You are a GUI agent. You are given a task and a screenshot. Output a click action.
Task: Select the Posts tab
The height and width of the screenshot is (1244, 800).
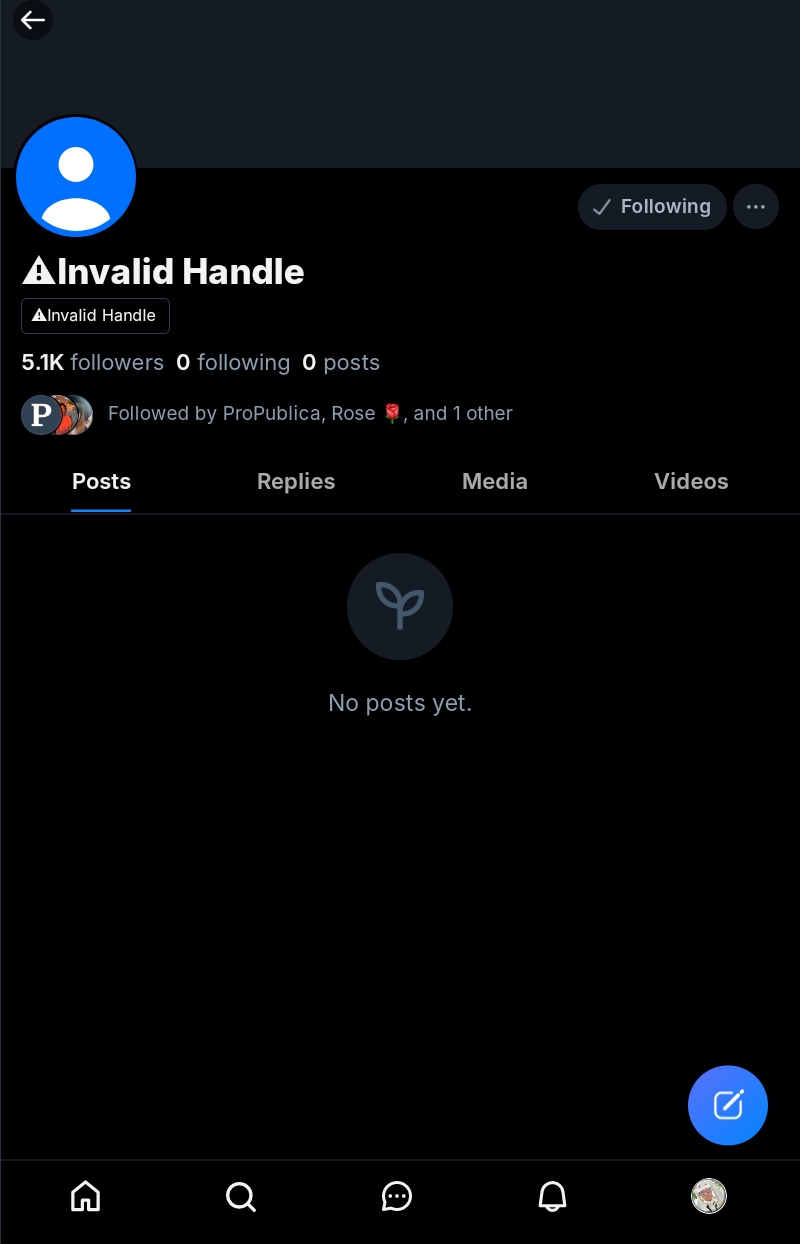[x=101, y=482]
